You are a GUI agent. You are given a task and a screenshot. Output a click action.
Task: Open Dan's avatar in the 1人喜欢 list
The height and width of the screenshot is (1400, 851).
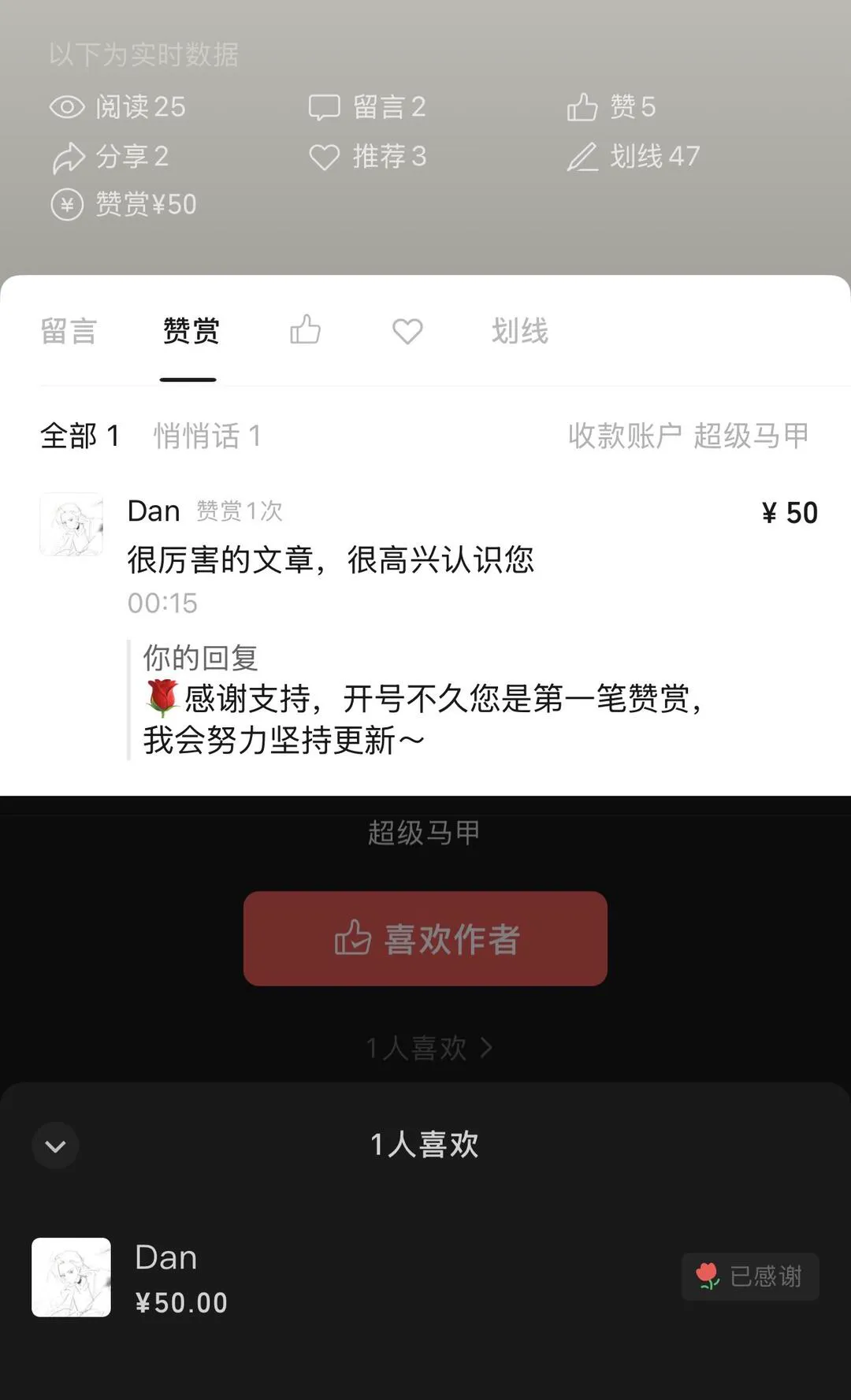click(71, 1277)
